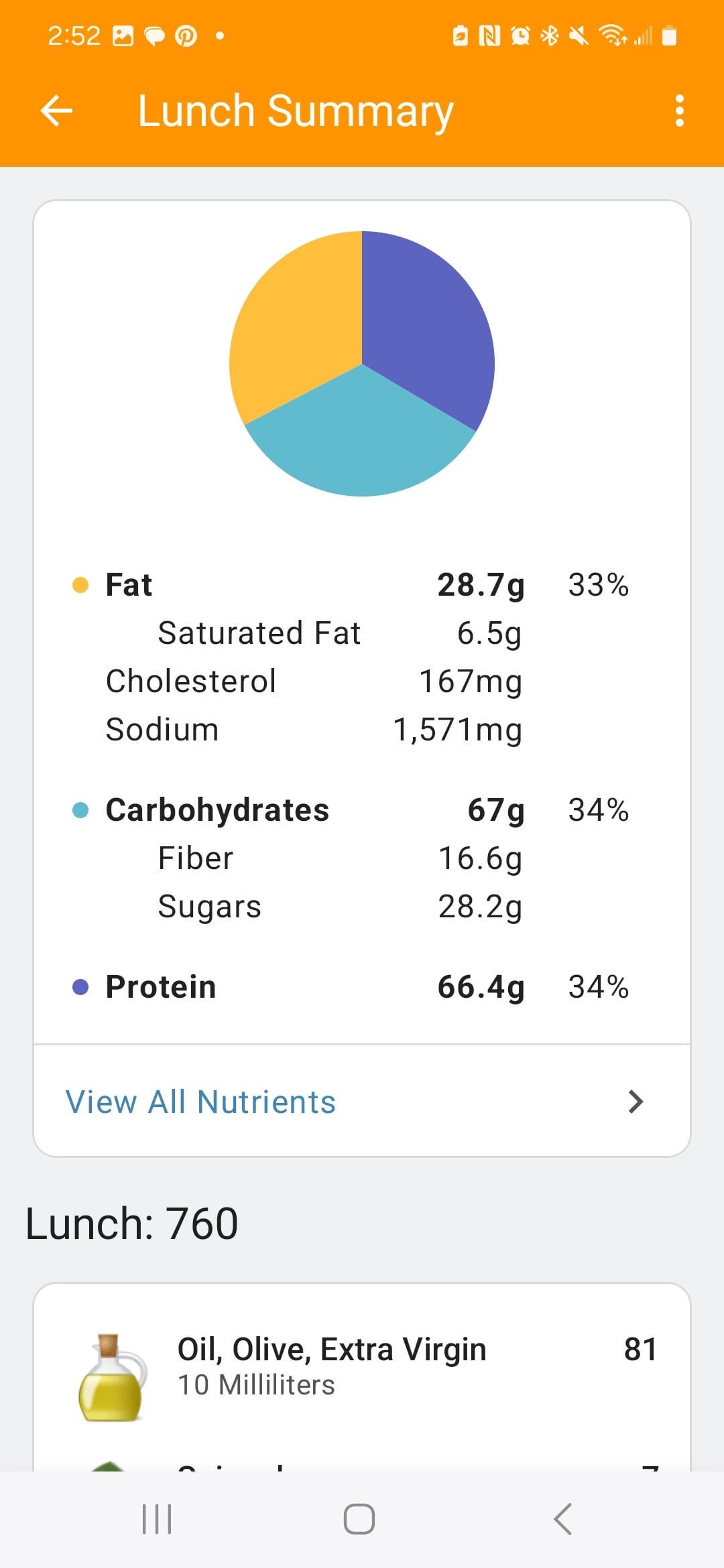Open the three-dot overflow menu
This screenshot has height=1568, width=724.
tap(680, 111)
